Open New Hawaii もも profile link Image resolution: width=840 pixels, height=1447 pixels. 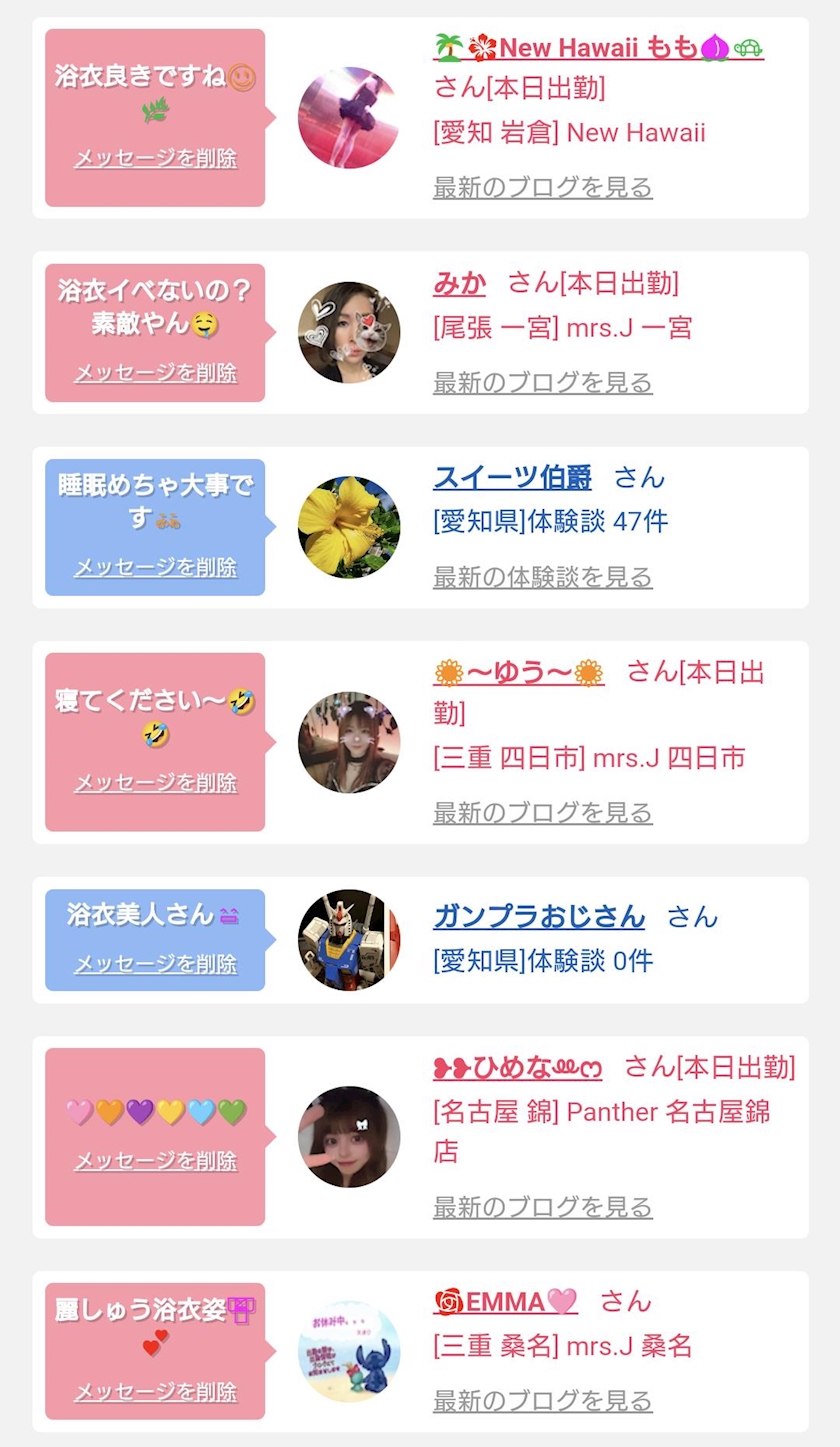tap(598, 47)
